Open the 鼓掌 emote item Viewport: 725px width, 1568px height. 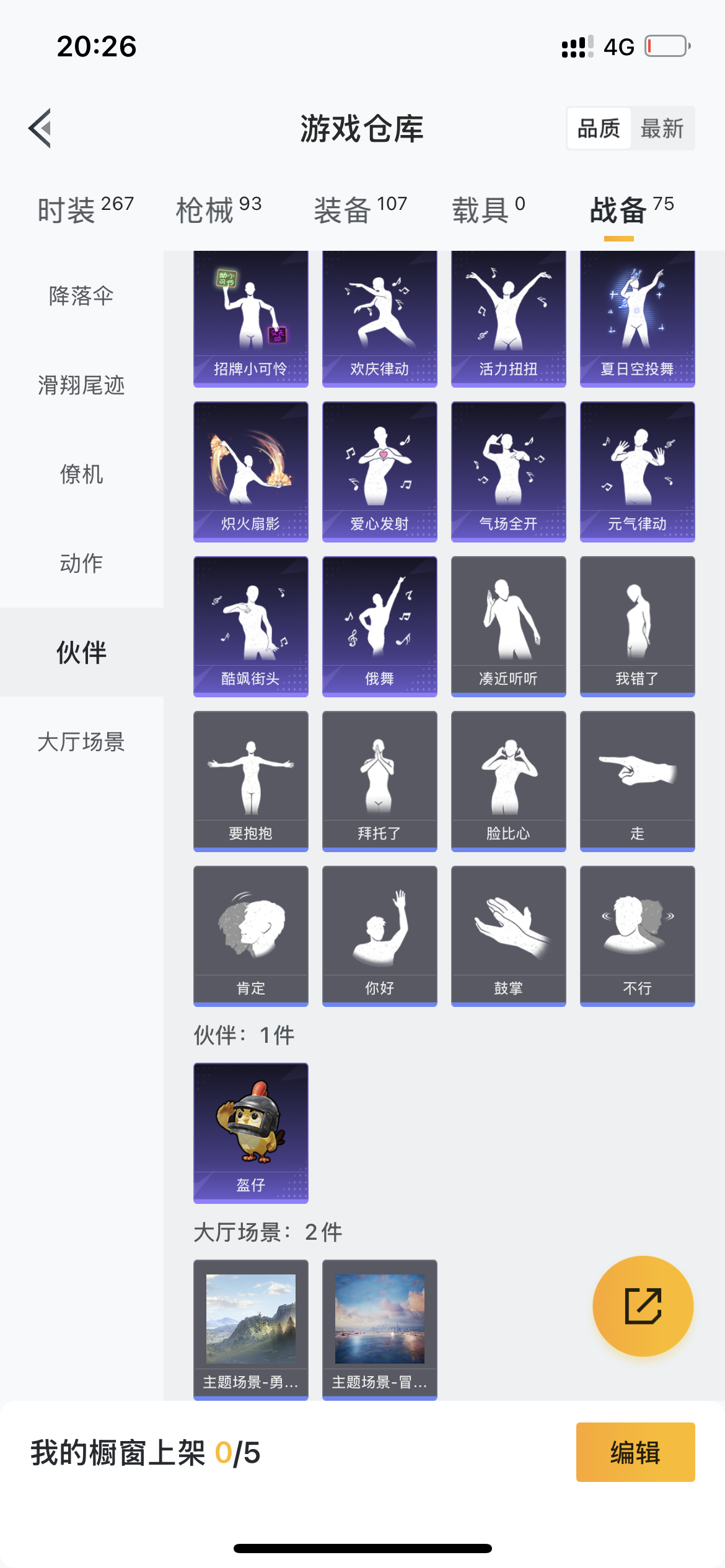point(508,936)
